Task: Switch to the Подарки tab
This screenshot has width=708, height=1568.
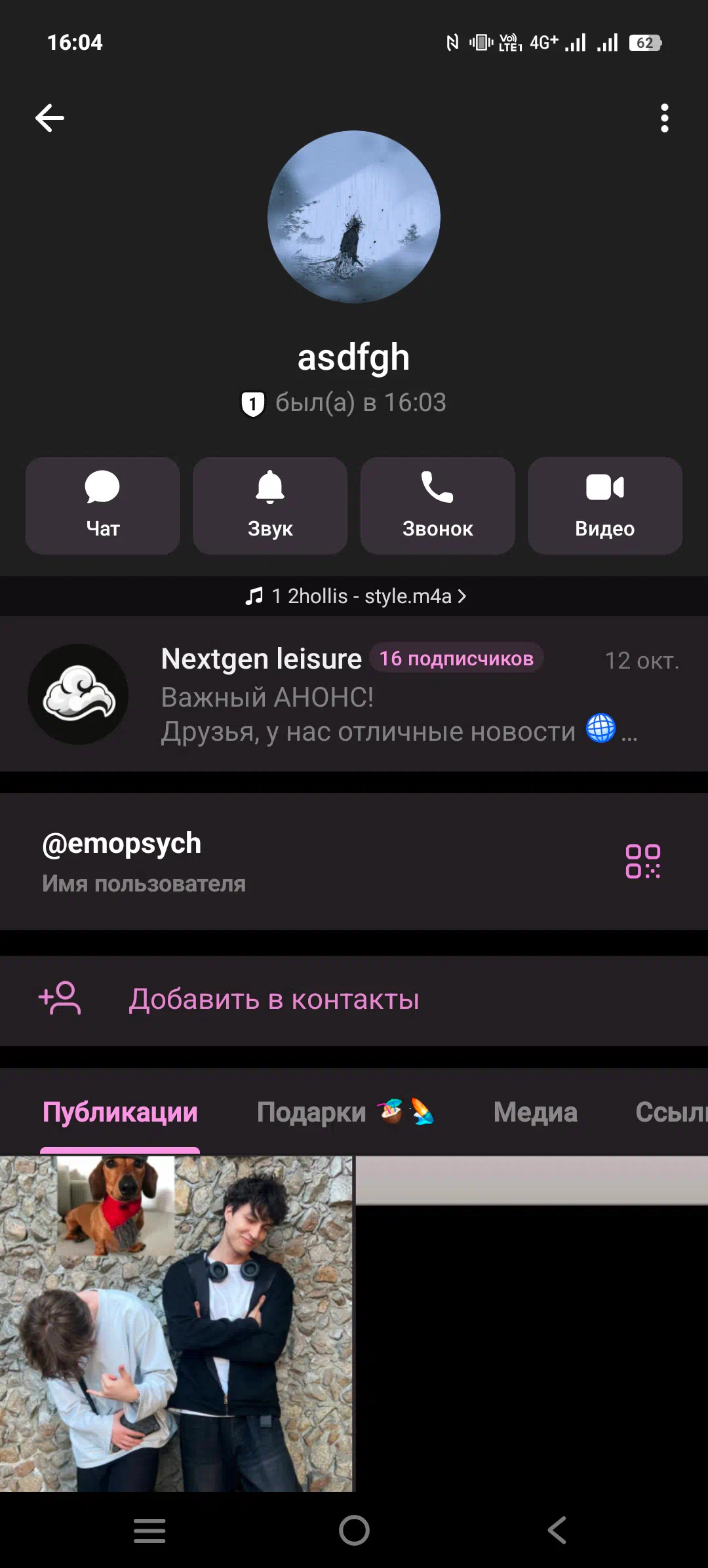Action: click(x=345, y=1112)
